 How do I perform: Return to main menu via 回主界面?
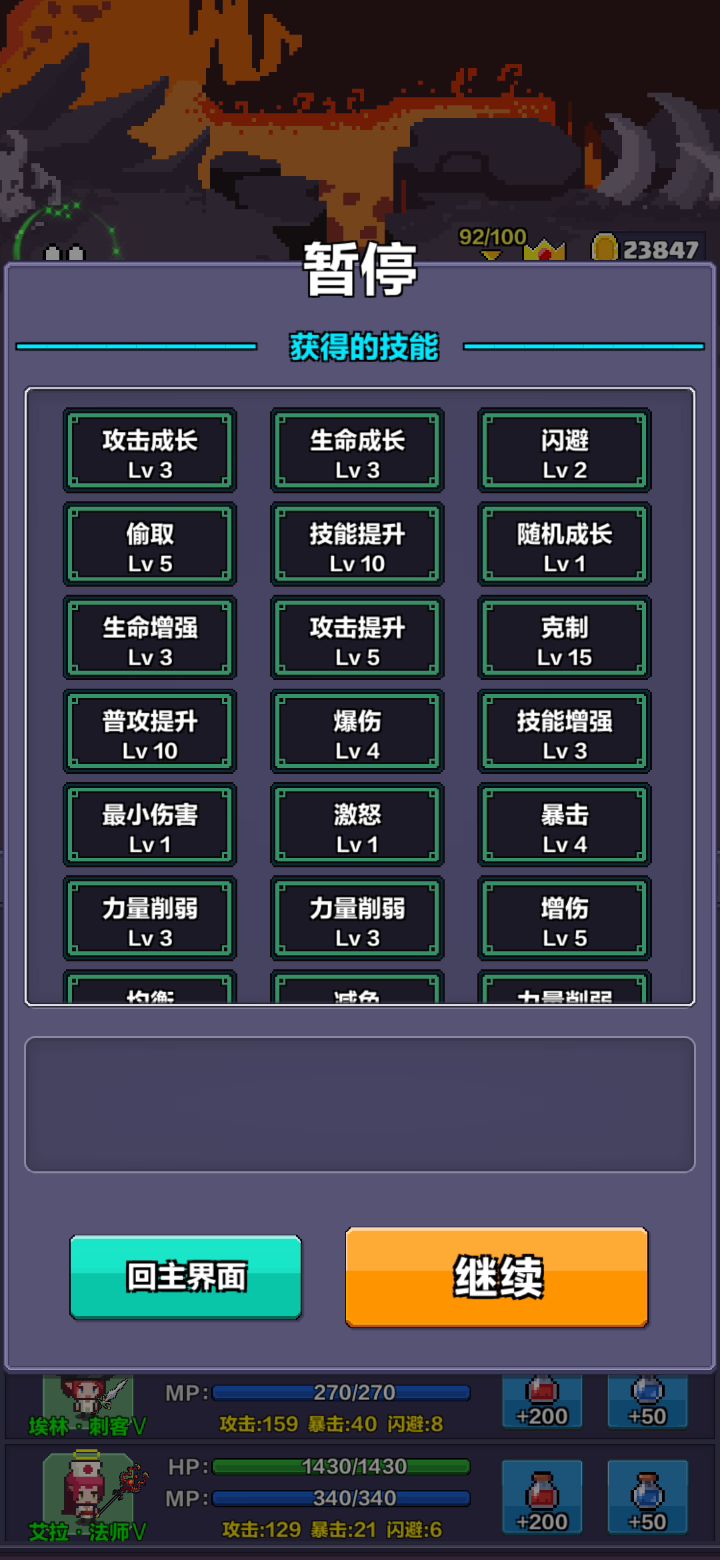[186, 1277]
